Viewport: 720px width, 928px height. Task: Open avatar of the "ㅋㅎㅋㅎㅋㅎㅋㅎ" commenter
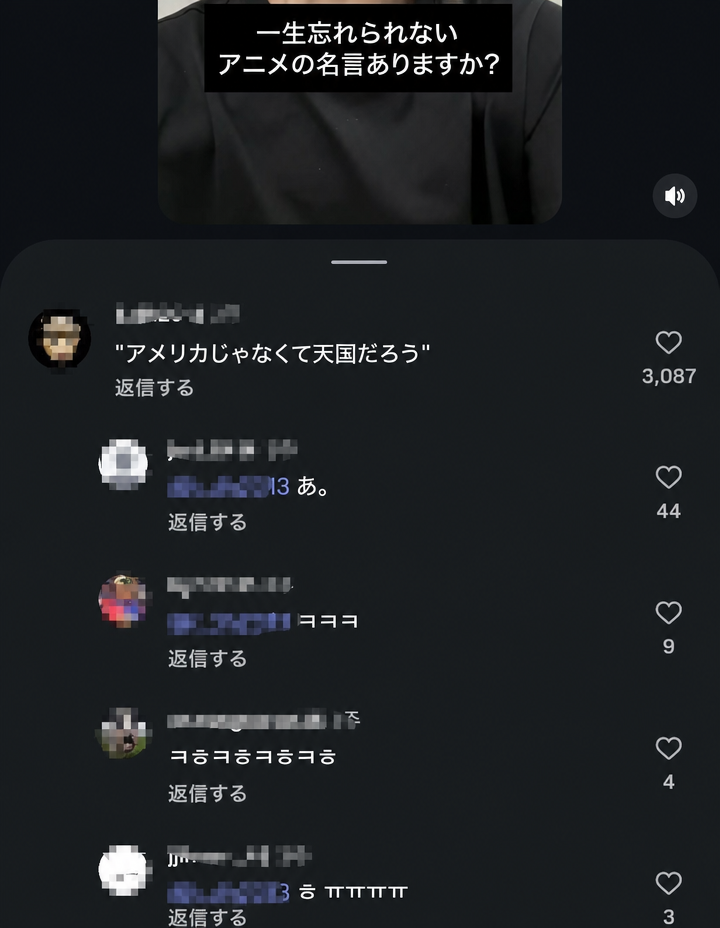tap(124, 733)
